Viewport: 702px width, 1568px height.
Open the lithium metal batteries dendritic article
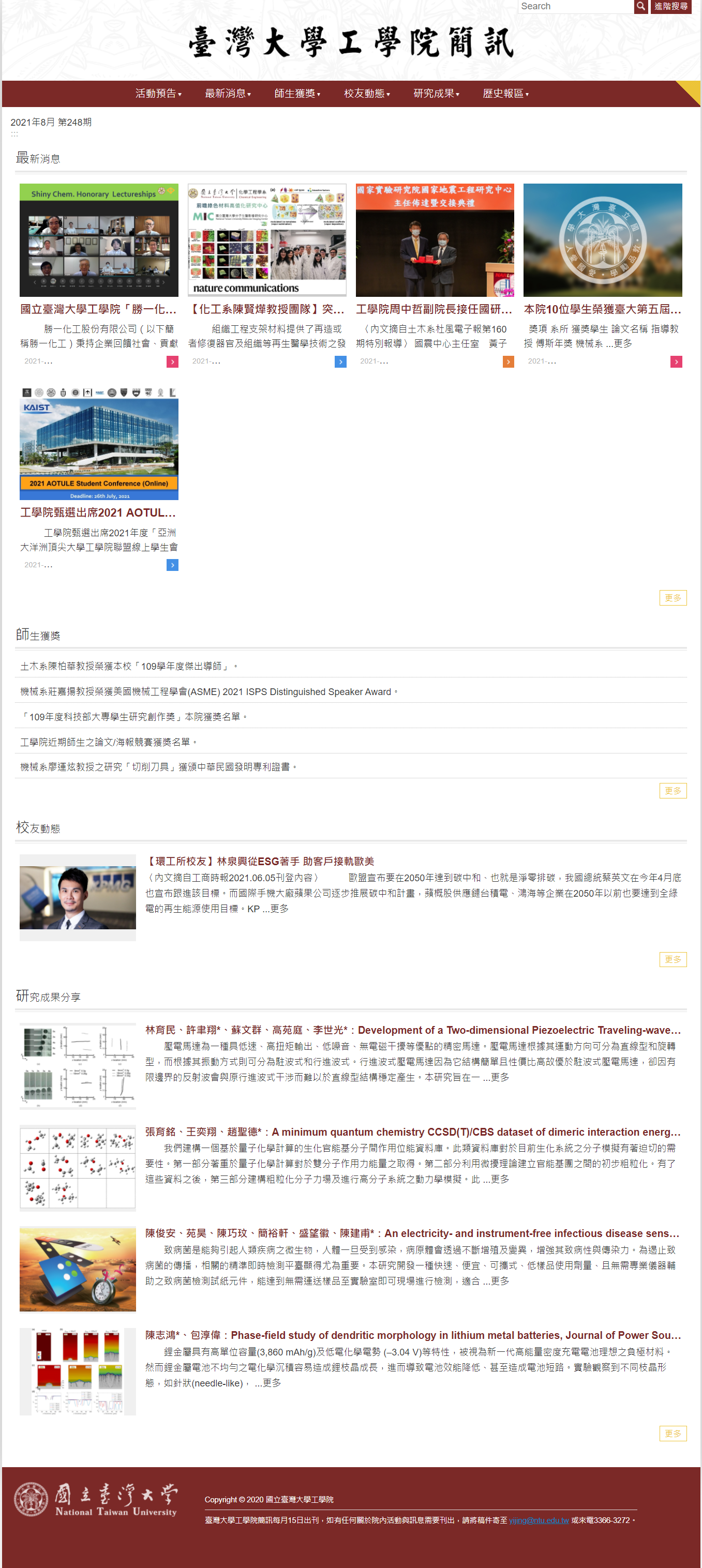(x=413, y=1335)
